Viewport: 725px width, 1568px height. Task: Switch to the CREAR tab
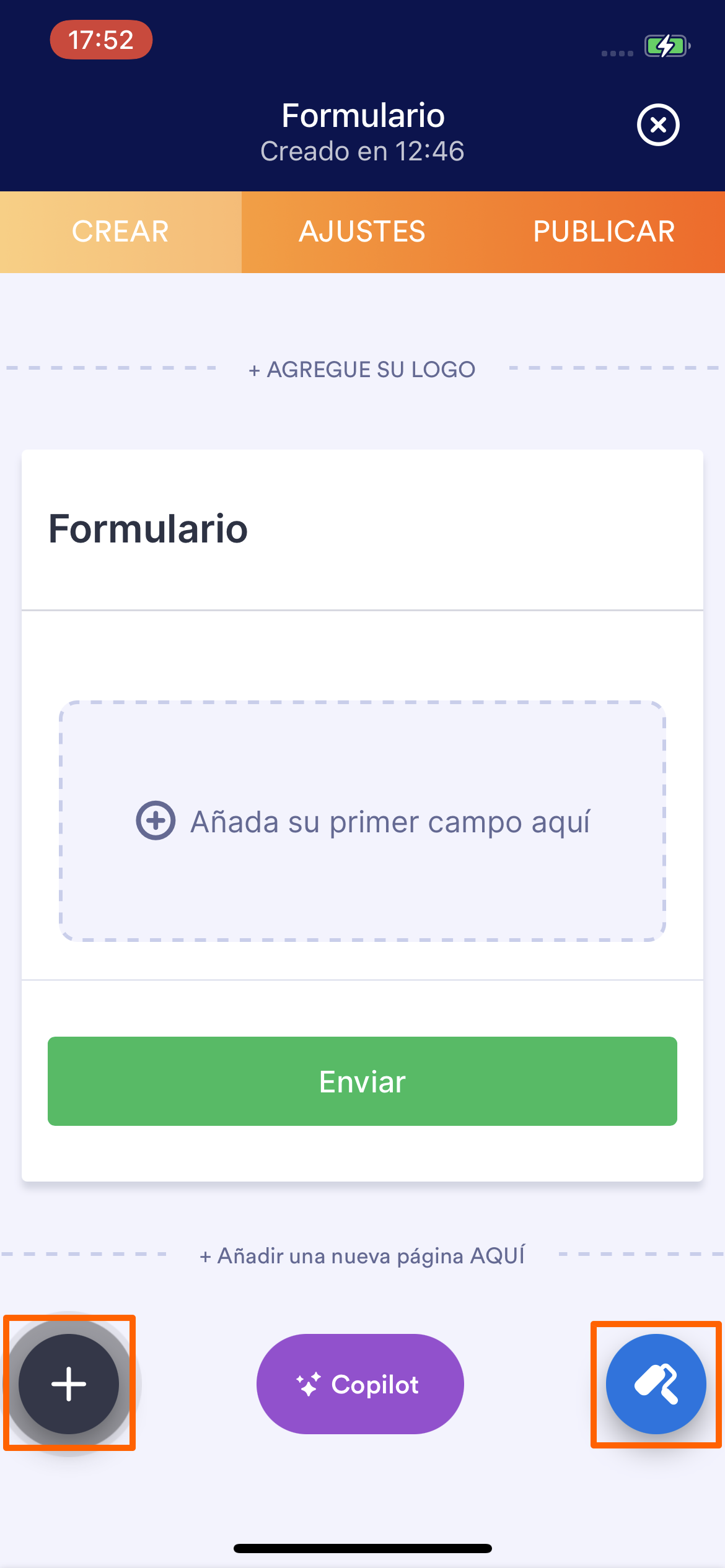tap(120, 232)
